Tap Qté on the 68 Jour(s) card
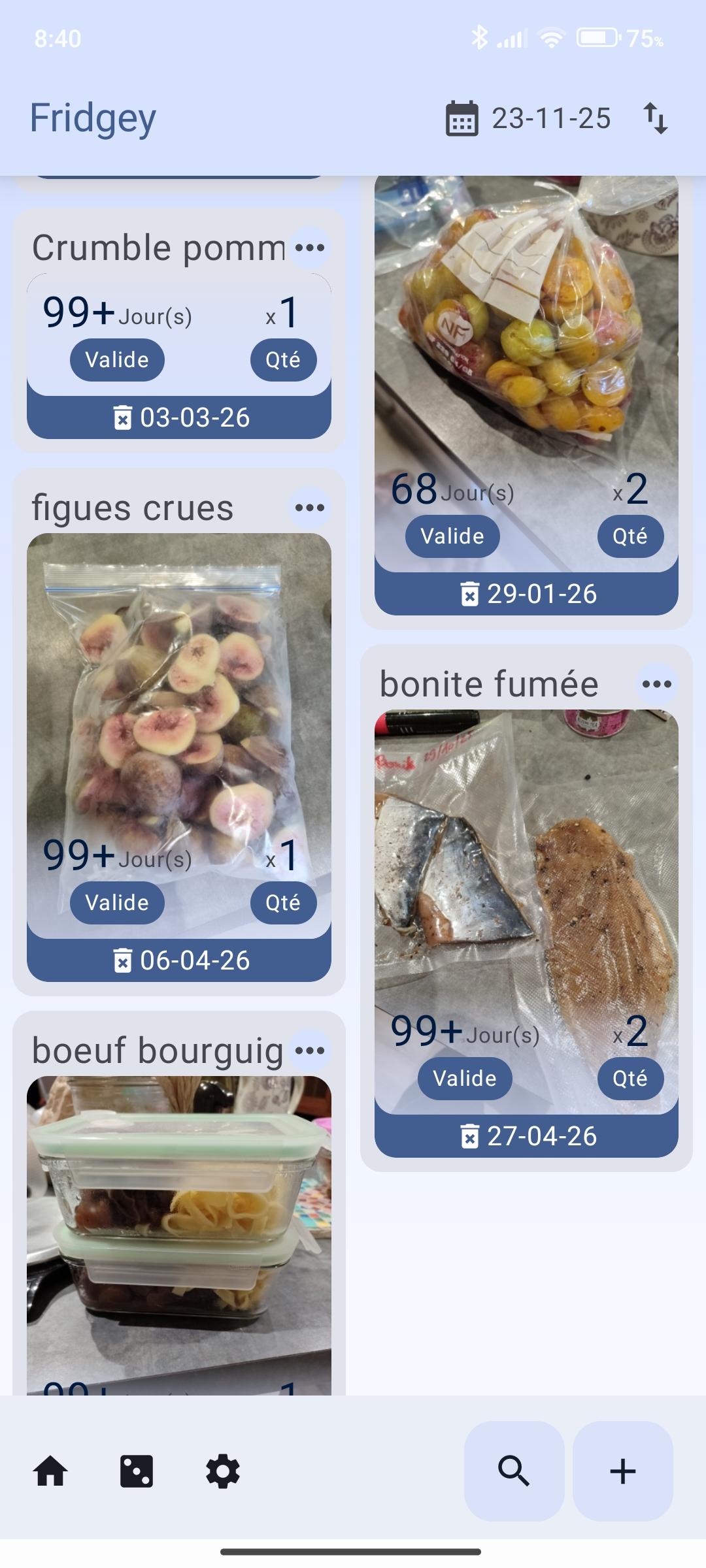706x1568 pixels. point(630,536)
